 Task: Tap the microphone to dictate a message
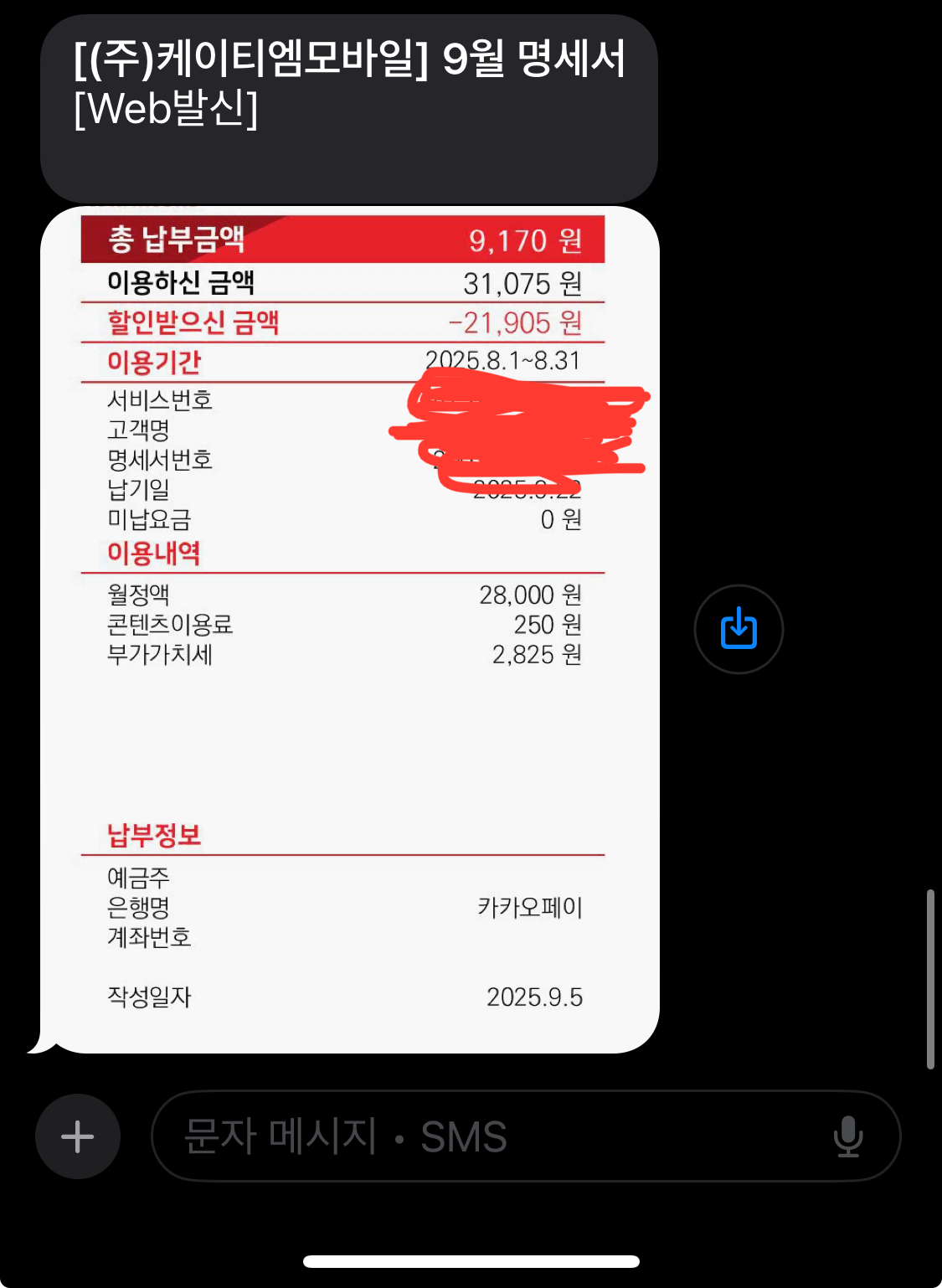848,1136
